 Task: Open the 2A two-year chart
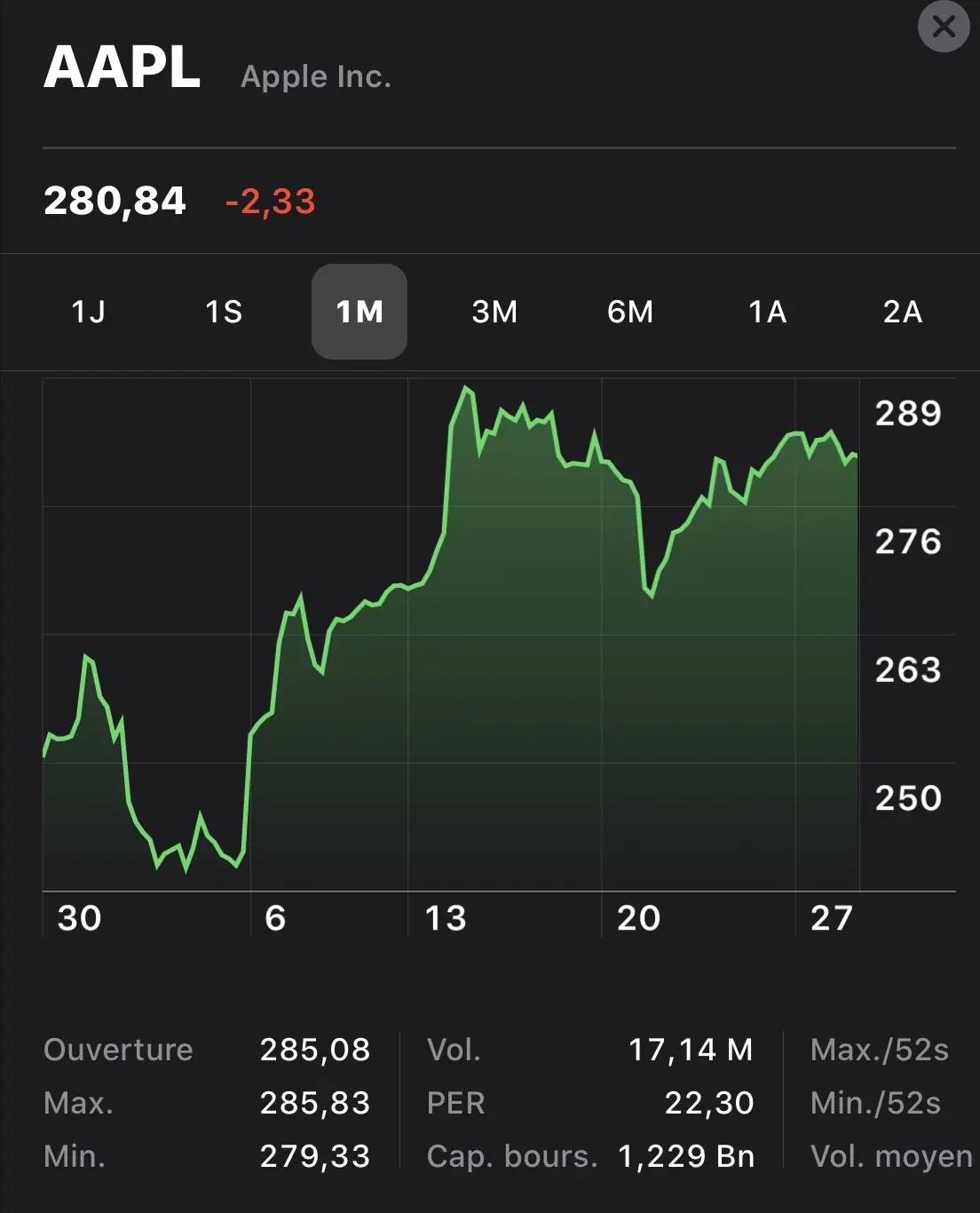coord(903,312)
